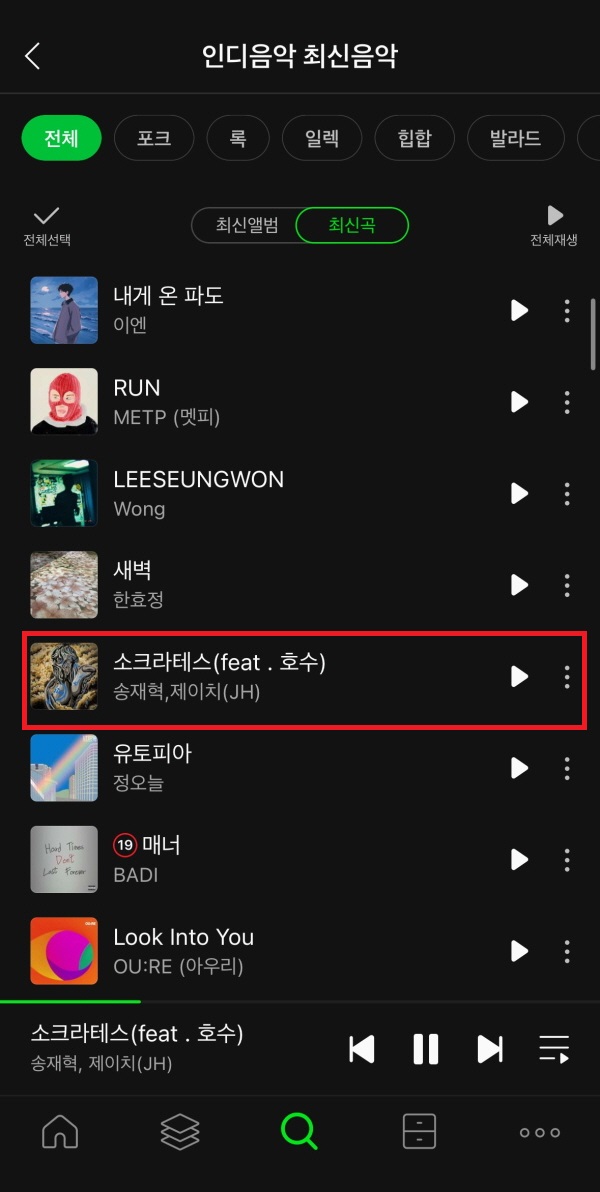
Task: Play 새벽 by 한효정
Action: coord(519,585)
